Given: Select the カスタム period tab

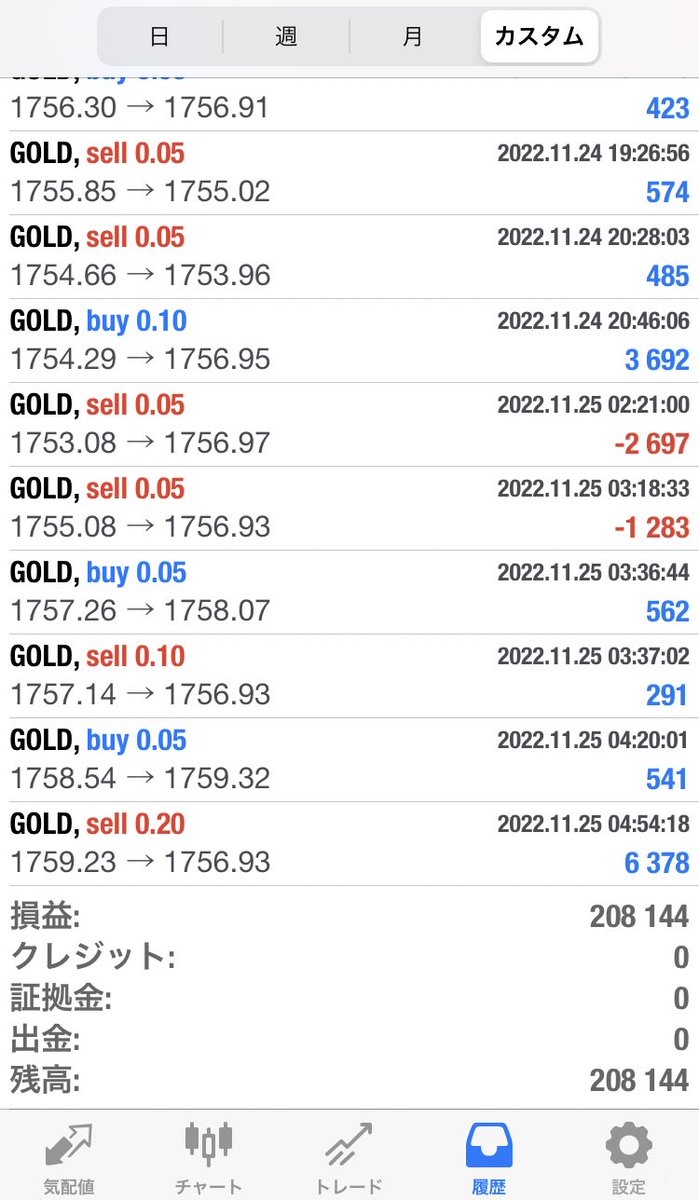Looking at the screenshot, I should (538, 37).
